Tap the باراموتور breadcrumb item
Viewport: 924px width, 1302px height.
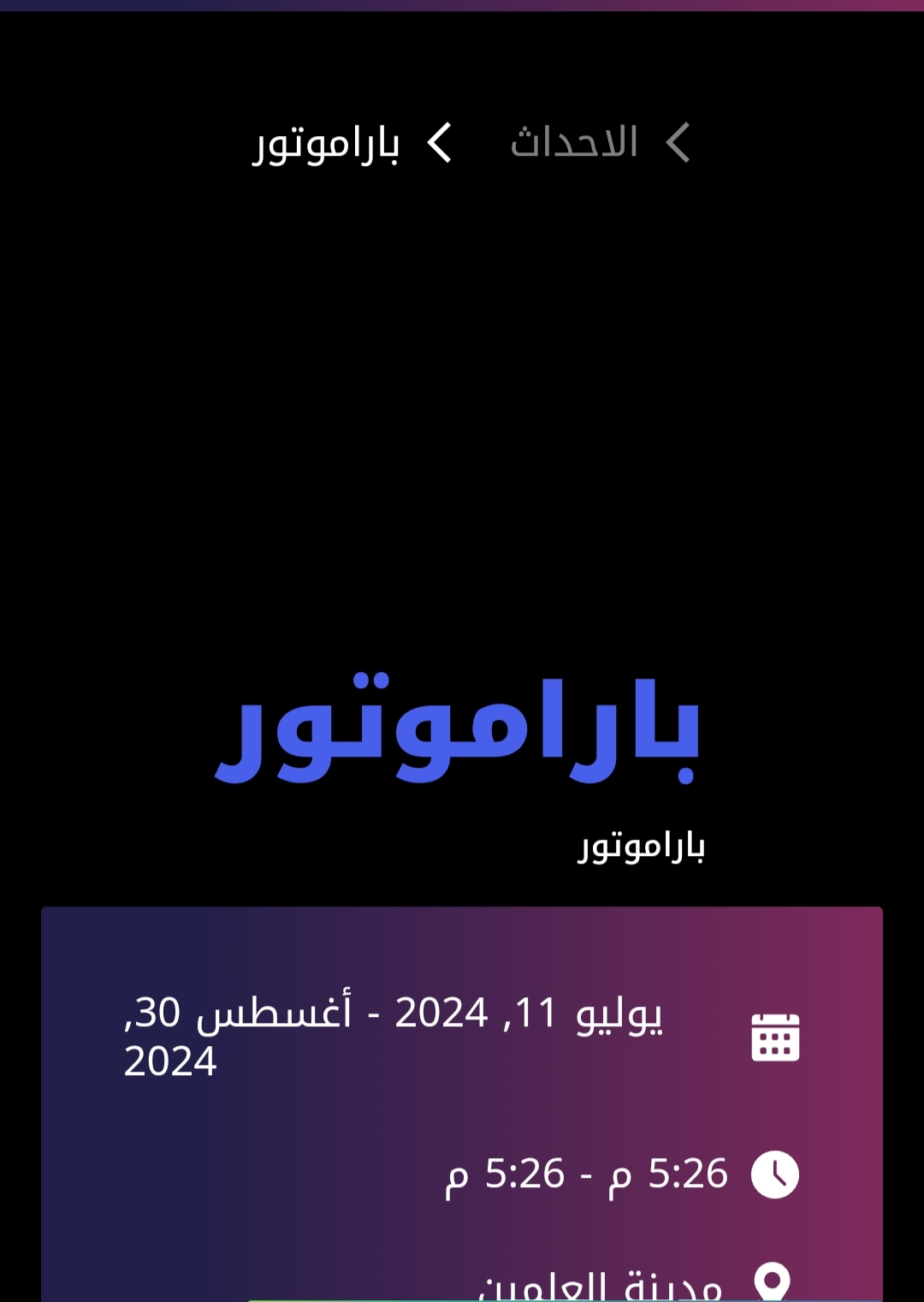pos(326,144)
